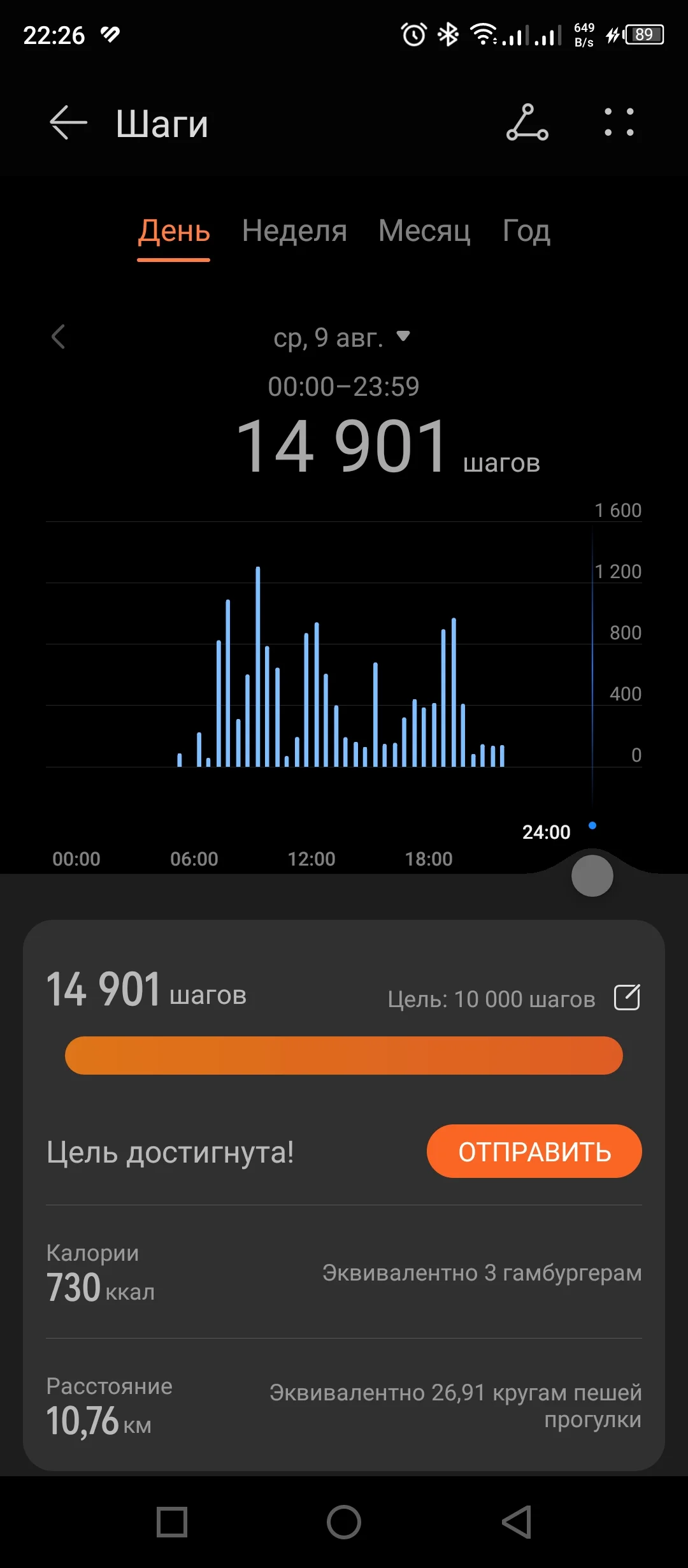Switch to the Месяц tab
Image resolution: width=688 pixels, height=1568 pixels.
424,231
